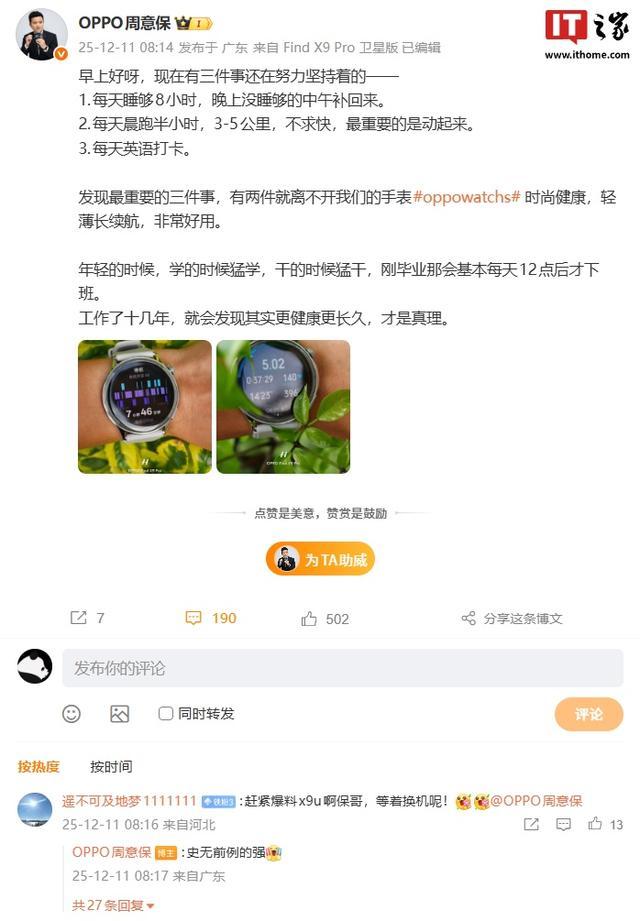Reply to 遥不可及地梦1111111's comment
Viewport: 640px width, 921px height.
(565, 824)
